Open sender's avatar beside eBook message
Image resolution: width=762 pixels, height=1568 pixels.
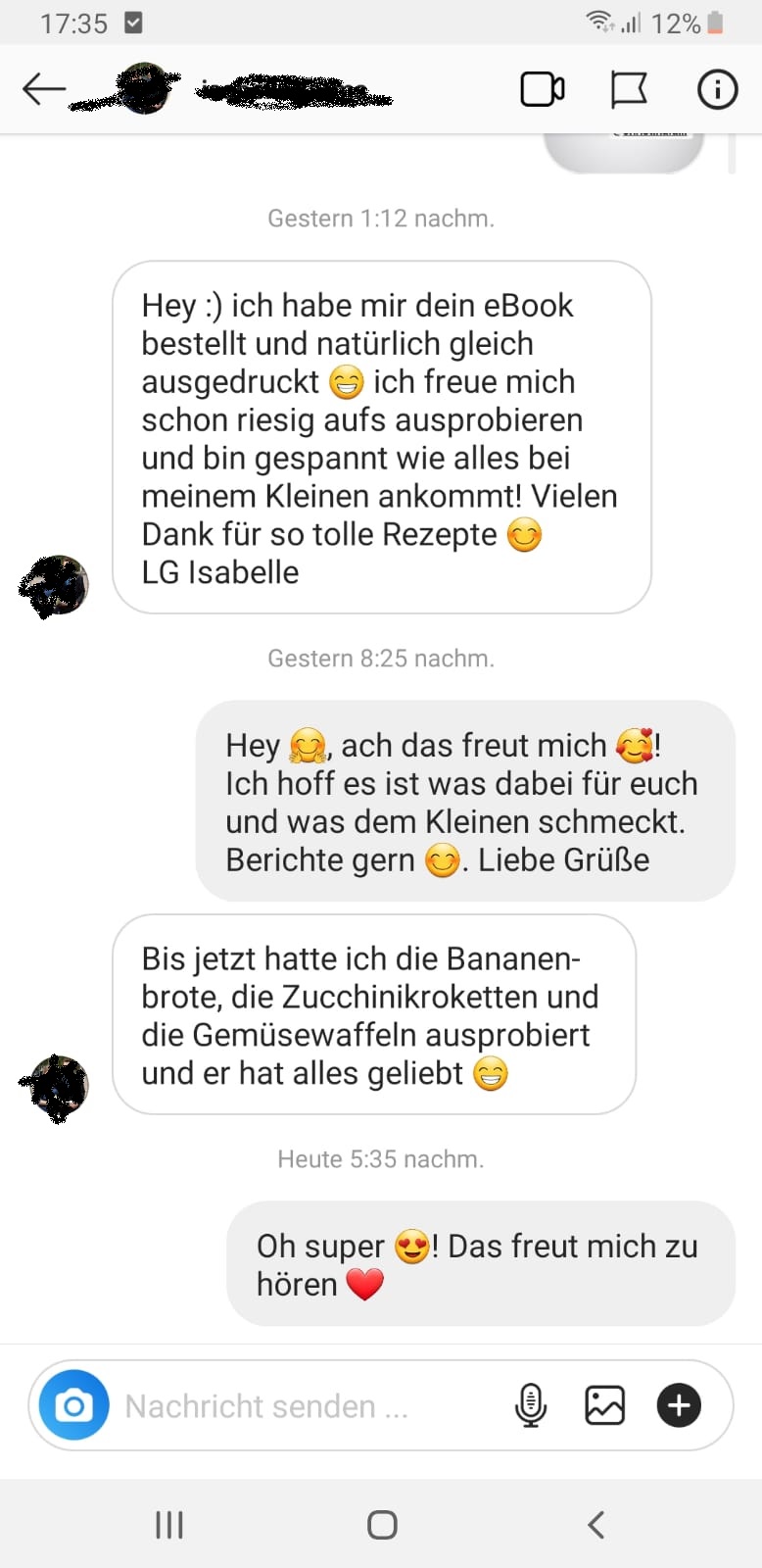54,586
